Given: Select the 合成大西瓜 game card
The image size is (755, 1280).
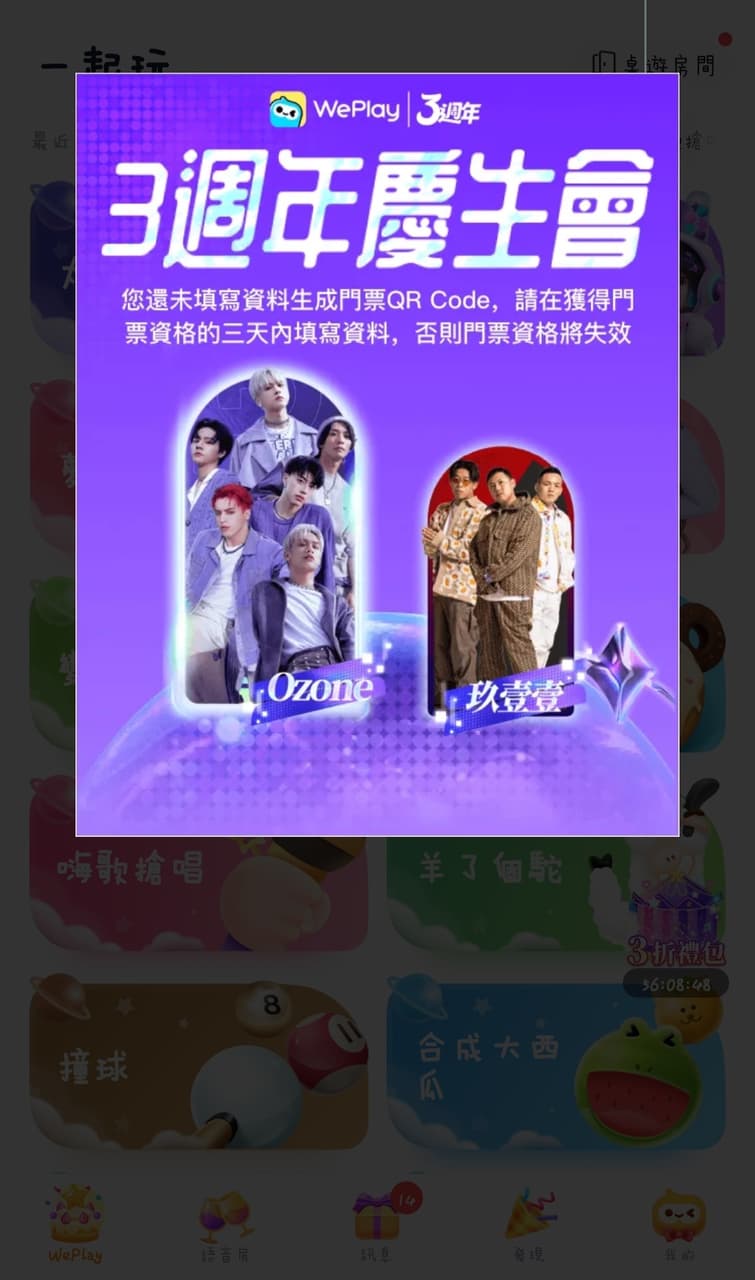Looking at the screenshot, I should (555, 1066).
